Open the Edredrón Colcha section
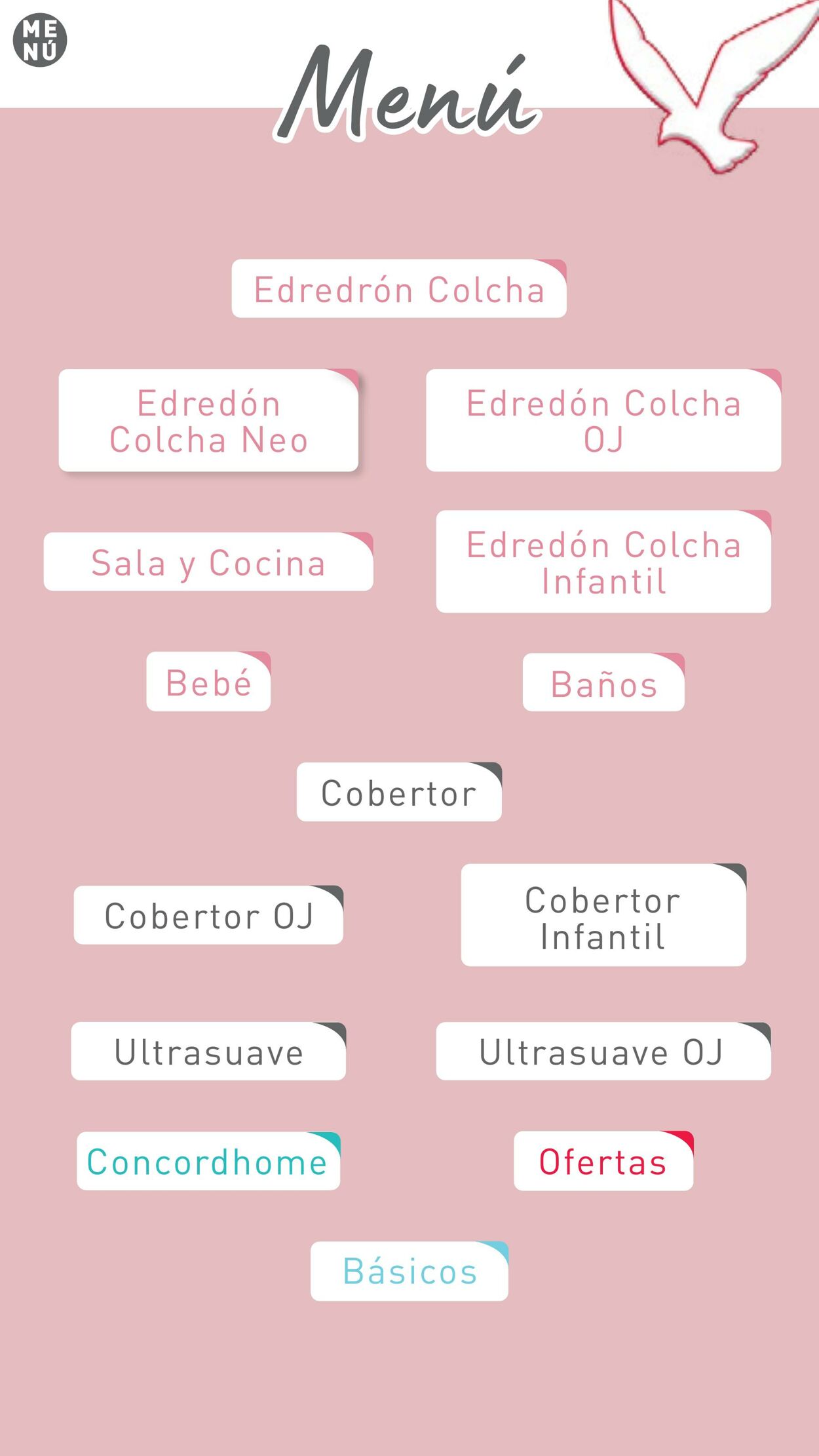819x1456 pixels. (x=398, y=289)
